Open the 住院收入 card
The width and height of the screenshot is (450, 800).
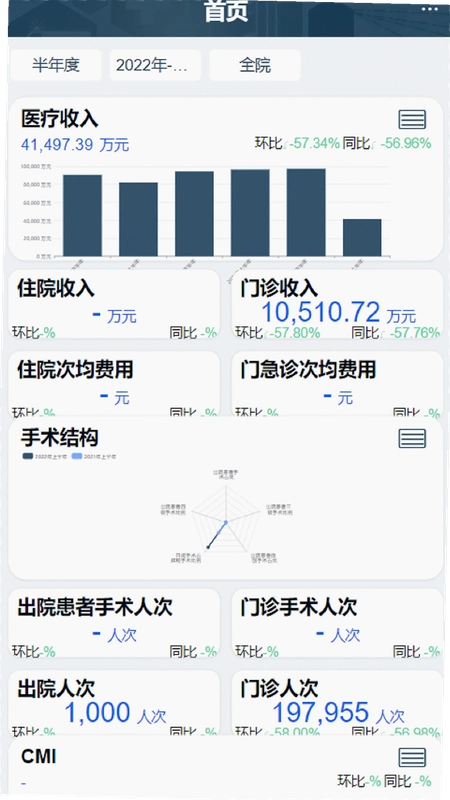[x=114, y=304]
